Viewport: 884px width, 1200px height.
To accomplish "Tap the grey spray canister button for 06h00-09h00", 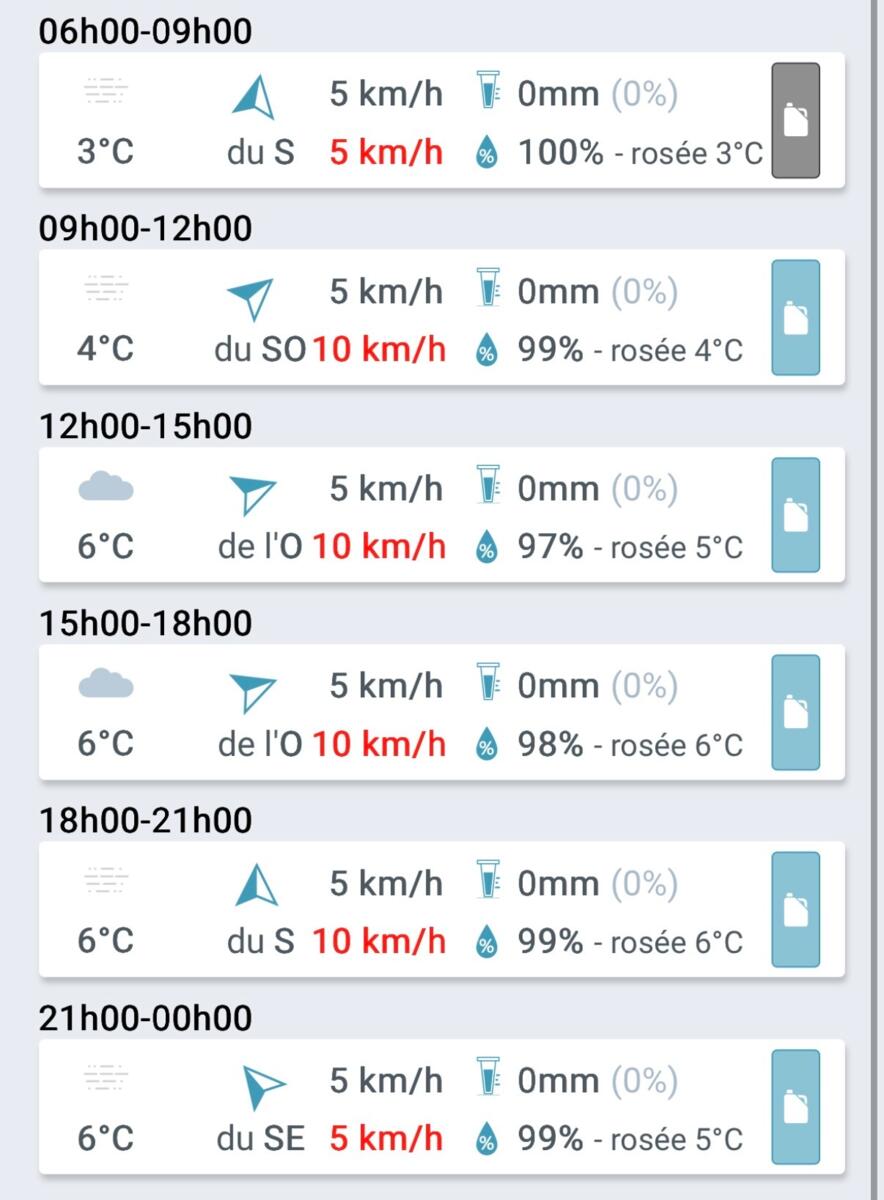I will (795, 121).
